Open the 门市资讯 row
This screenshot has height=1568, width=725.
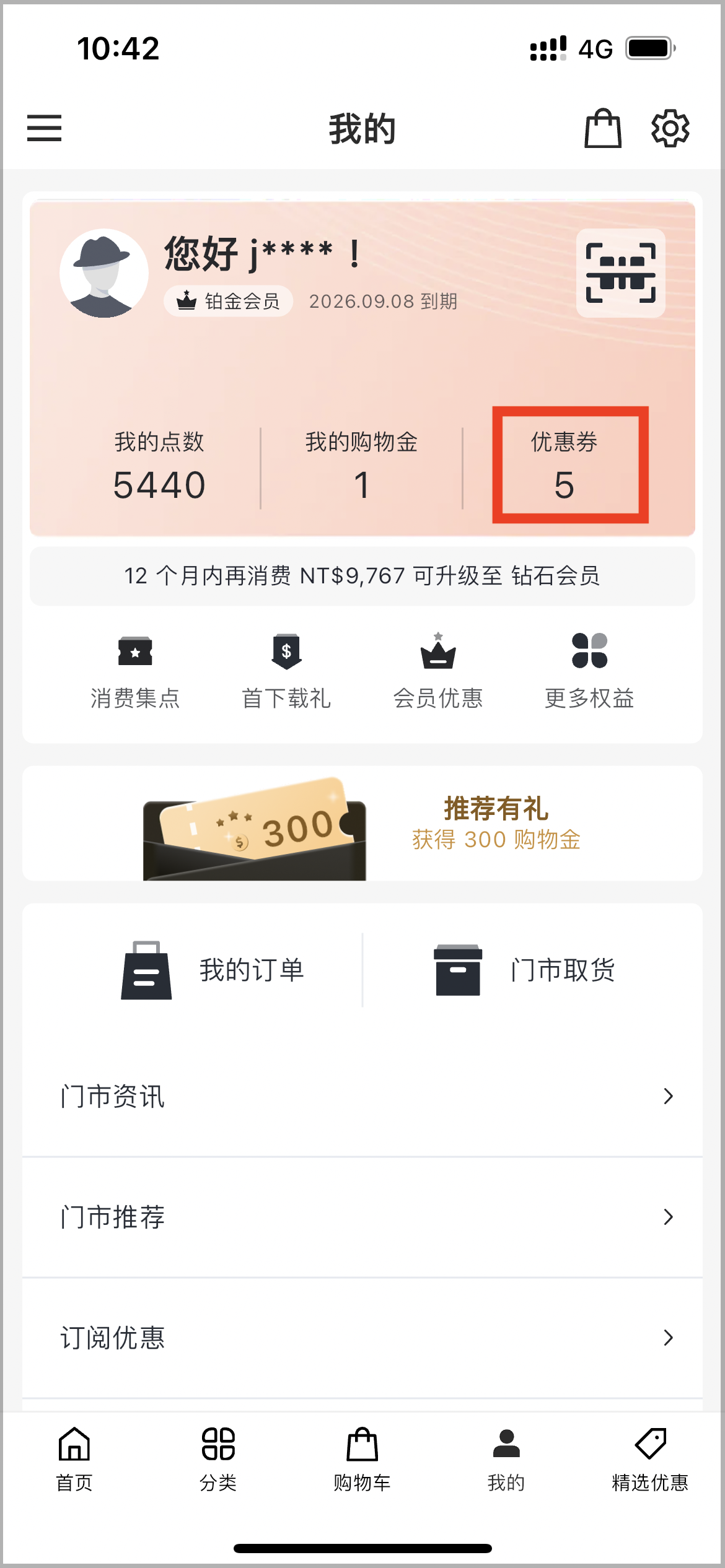362,1096
